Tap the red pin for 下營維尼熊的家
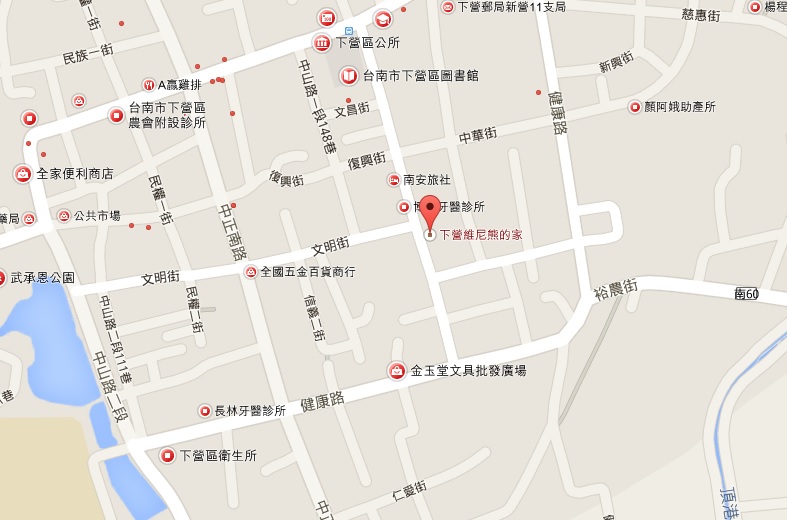Viewport: 787px width, 520px height. pos(431,213)
